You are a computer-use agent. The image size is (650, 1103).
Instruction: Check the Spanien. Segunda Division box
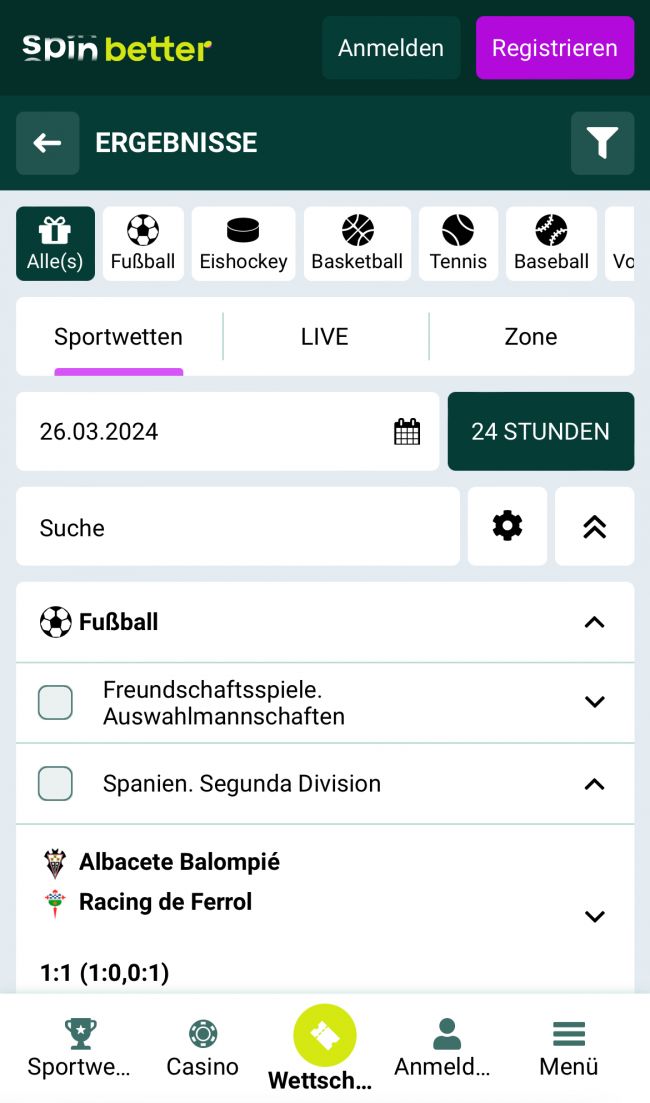tap(55, 784)
